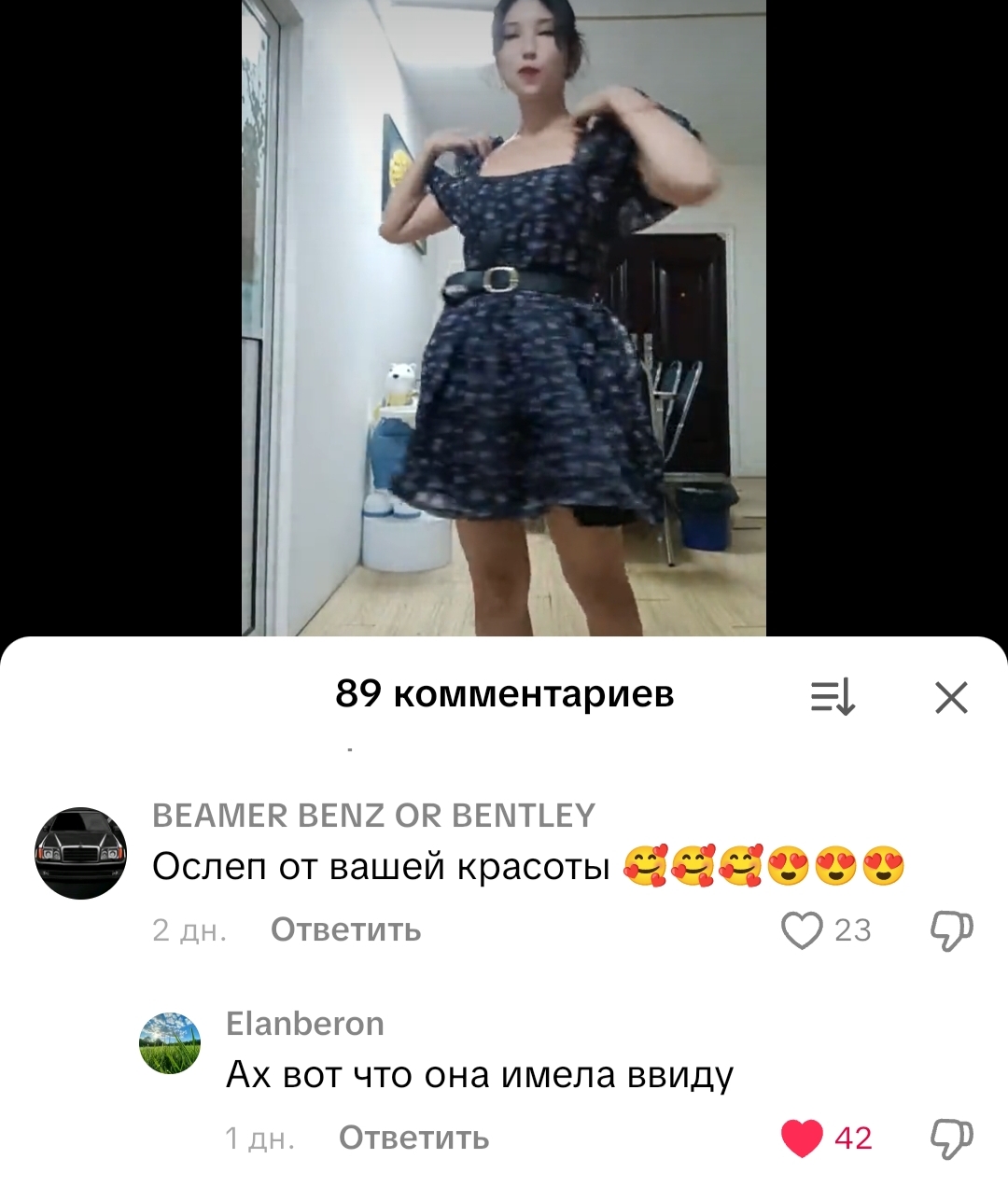
Task: Reply to the BEAMER BENZ OR BENTLEY comment
Action: click(x=345, y=930)
